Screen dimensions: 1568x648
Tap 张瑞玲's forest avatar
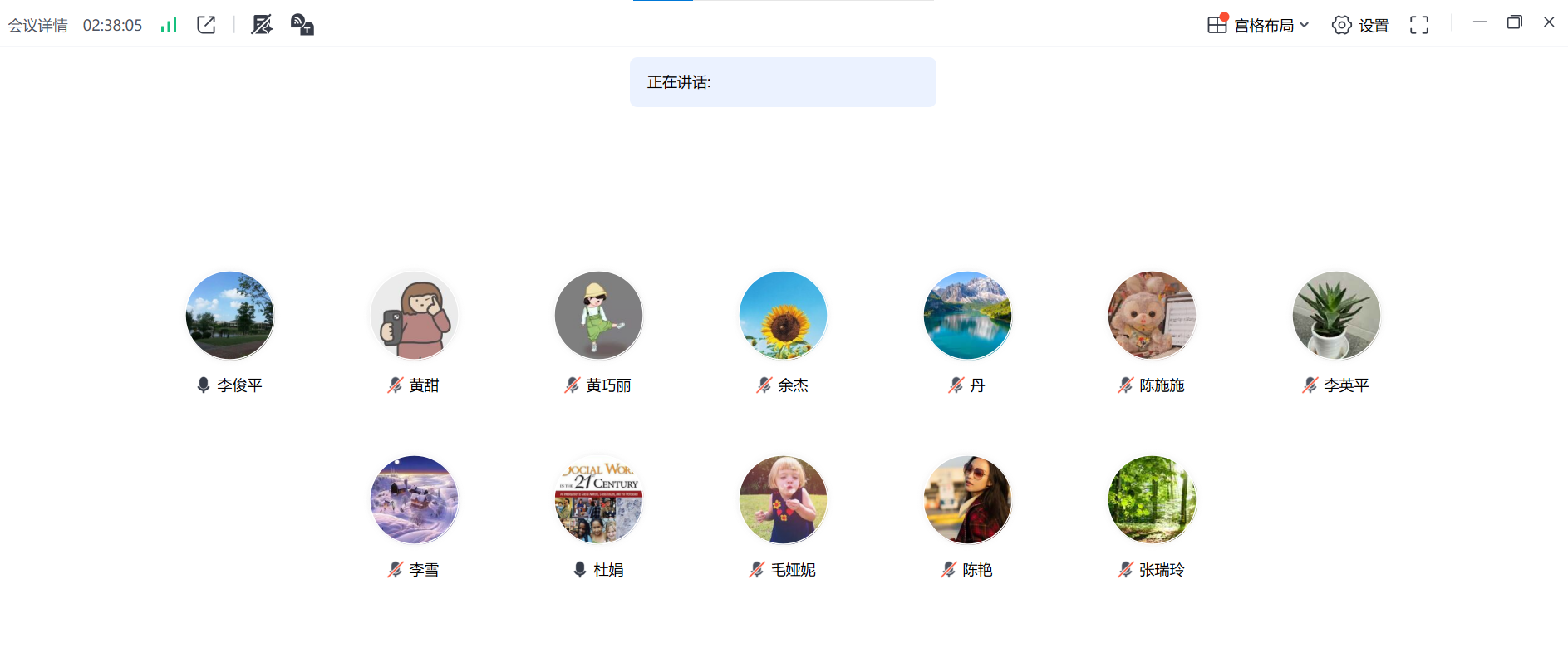(x=1153, y=500)
